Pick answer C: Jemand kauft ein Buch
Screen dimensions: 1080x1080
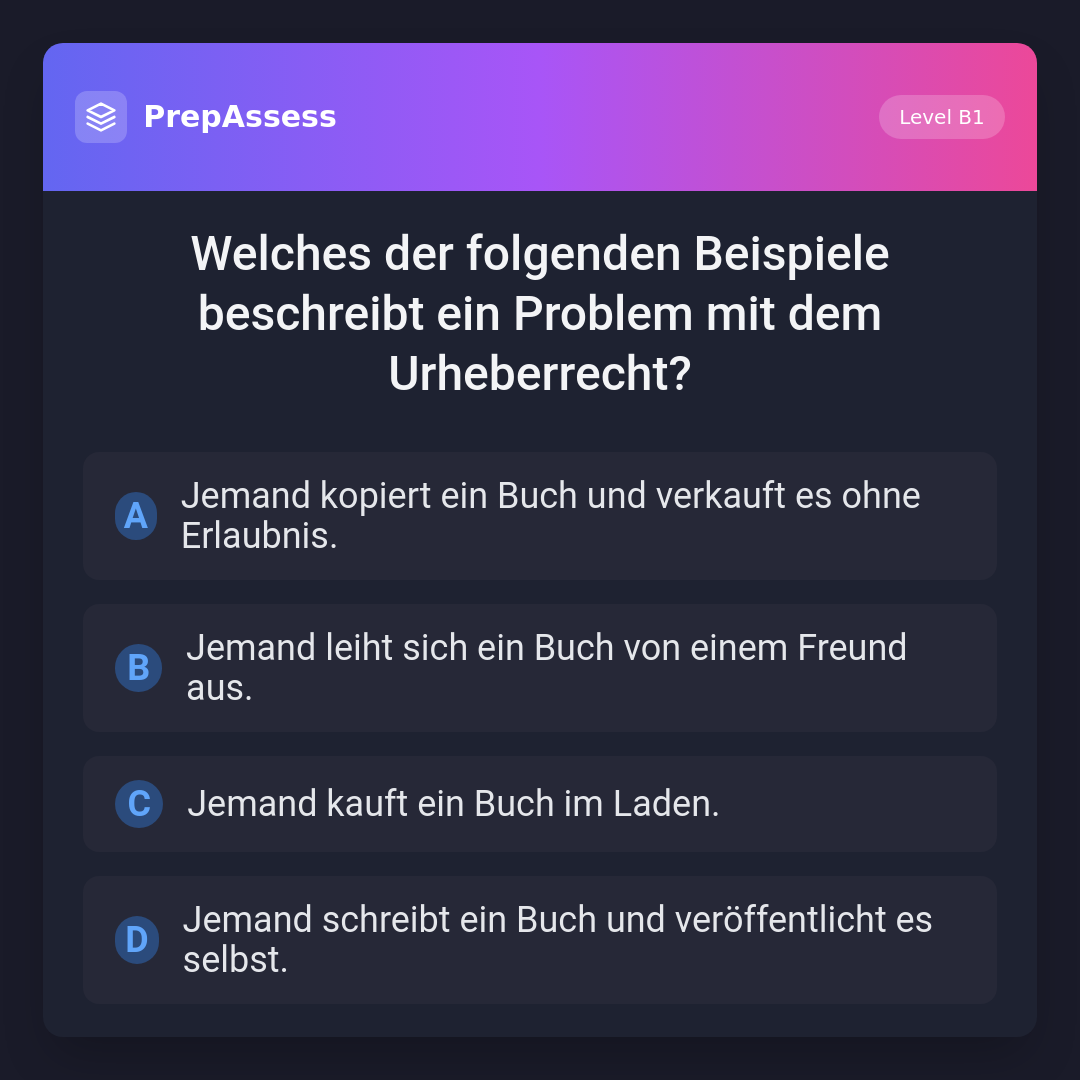click(540, 804)
